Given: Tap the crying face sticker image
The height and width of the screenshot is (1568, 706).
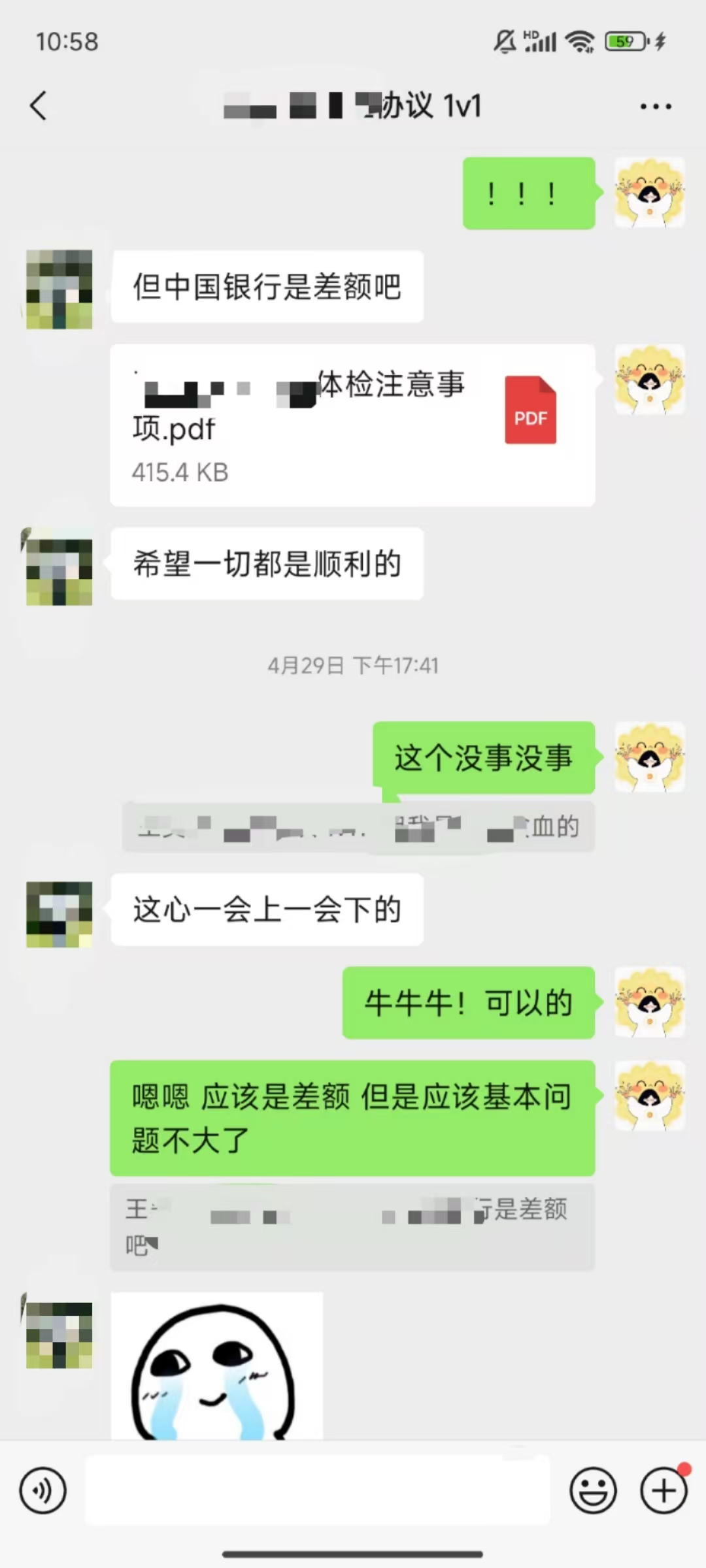Looking at the screenshot, I should [x=219, y=1365].
